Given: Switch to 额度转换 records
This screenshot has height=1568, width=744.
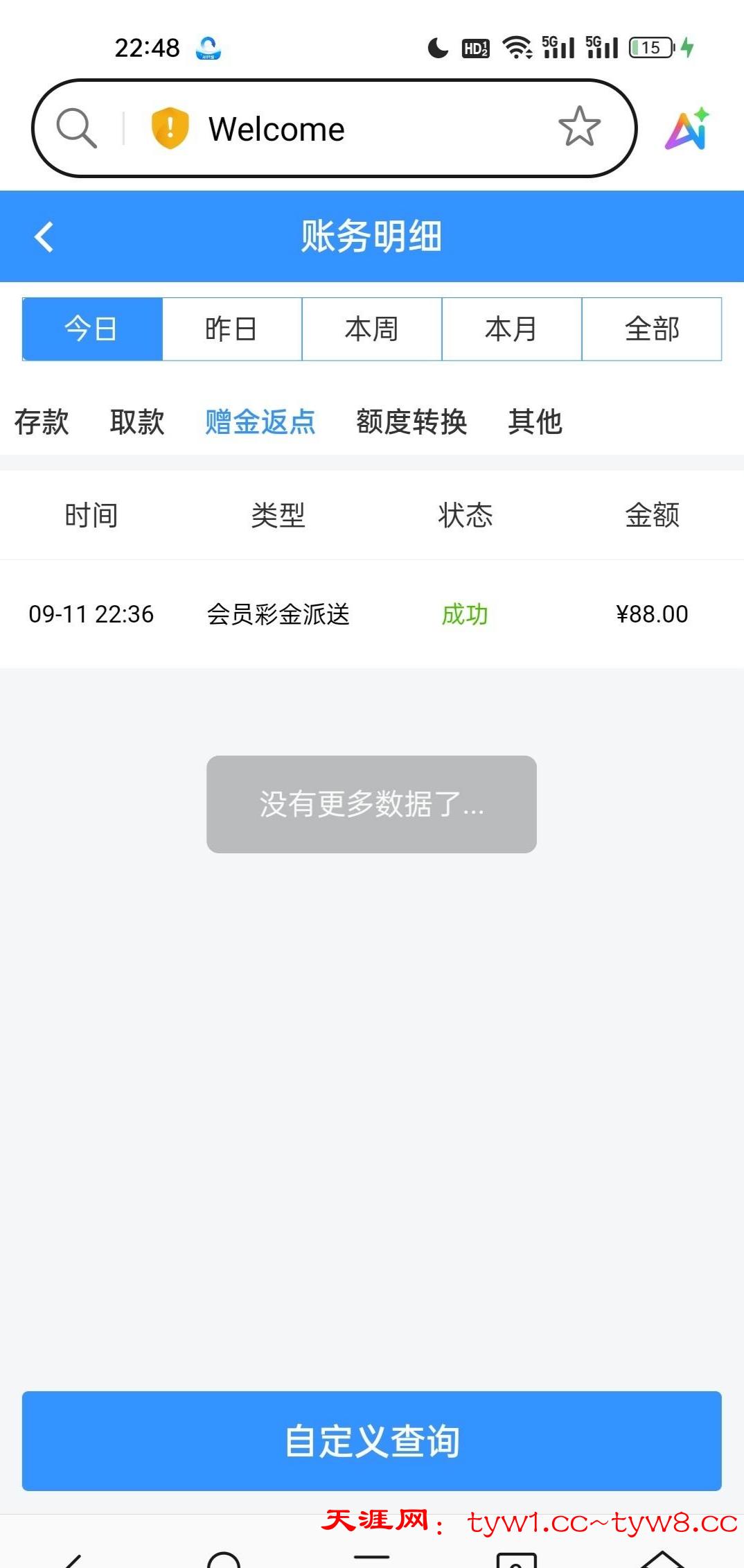Looking at the screenshot, I should [411, 421].
